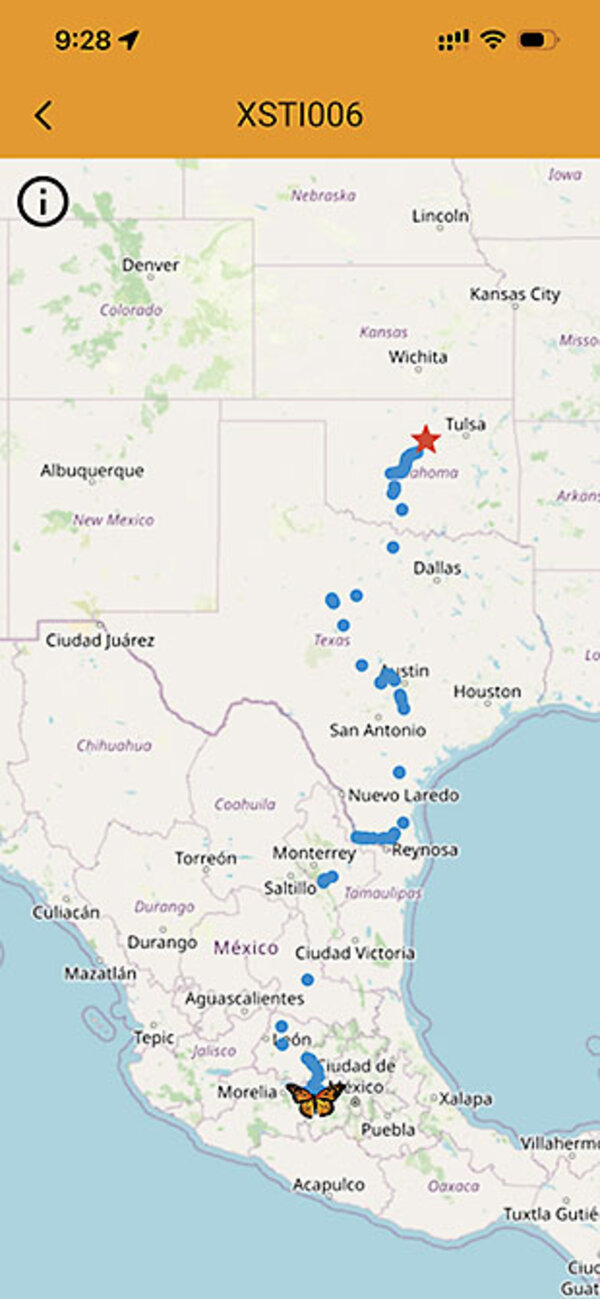The height and width of the screenshot is (1299, 600).
Task: Select the red star marker near Tulsa
Action: pos(426,439)
